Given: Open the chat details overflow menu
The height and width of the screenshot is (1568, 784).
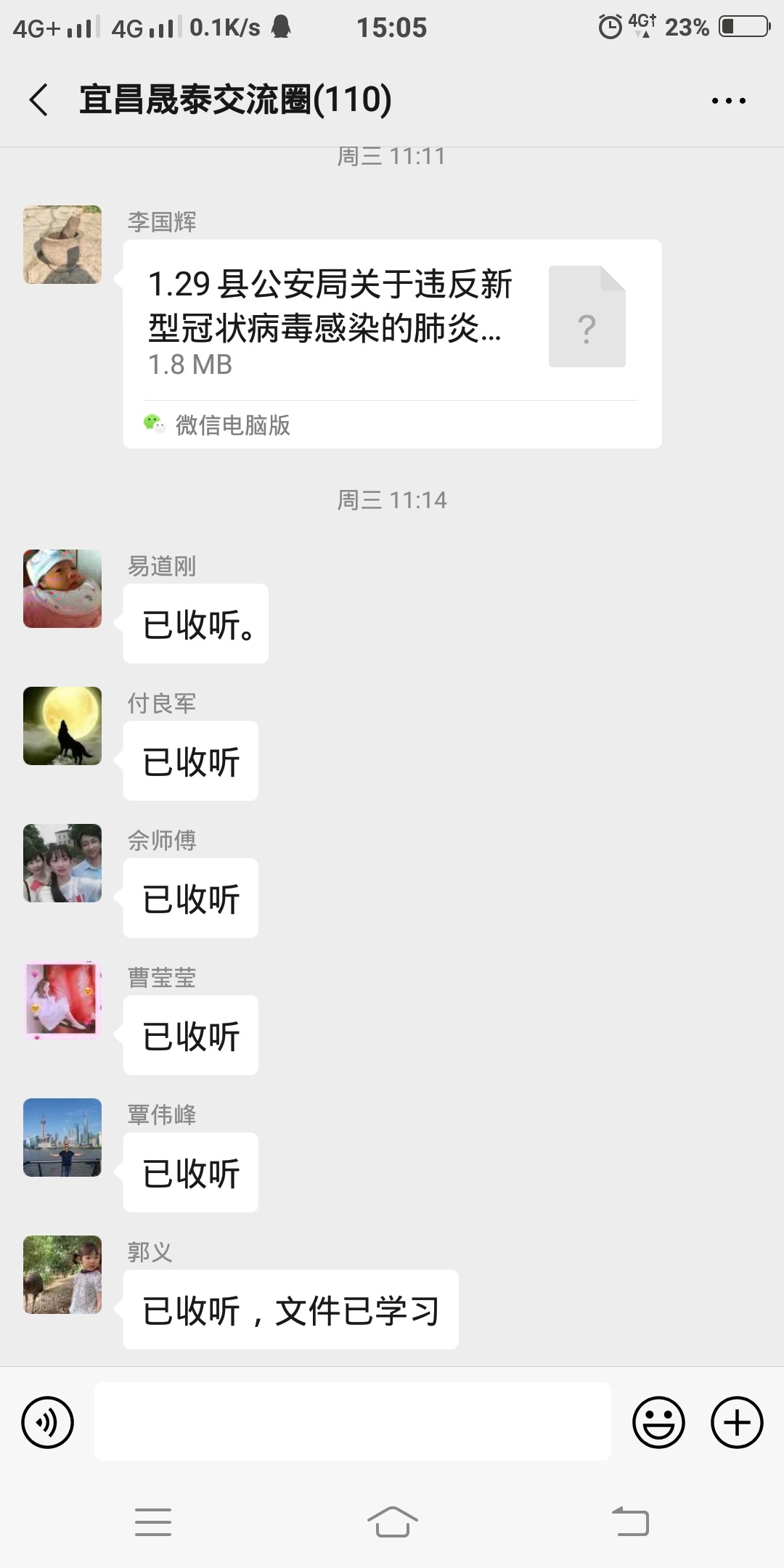Looking at the screenshot, I should tap(728, 101).
